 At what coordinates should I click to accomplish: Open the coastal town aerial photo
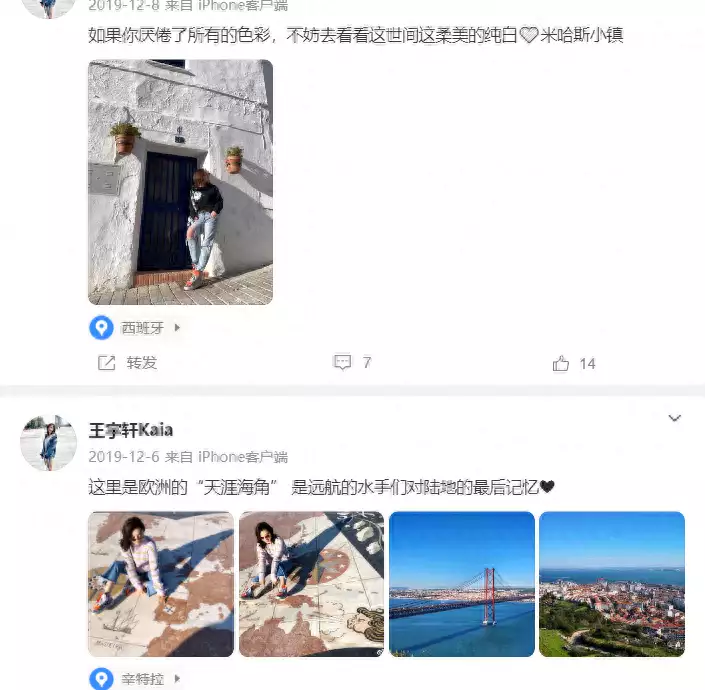coord(611,584)
